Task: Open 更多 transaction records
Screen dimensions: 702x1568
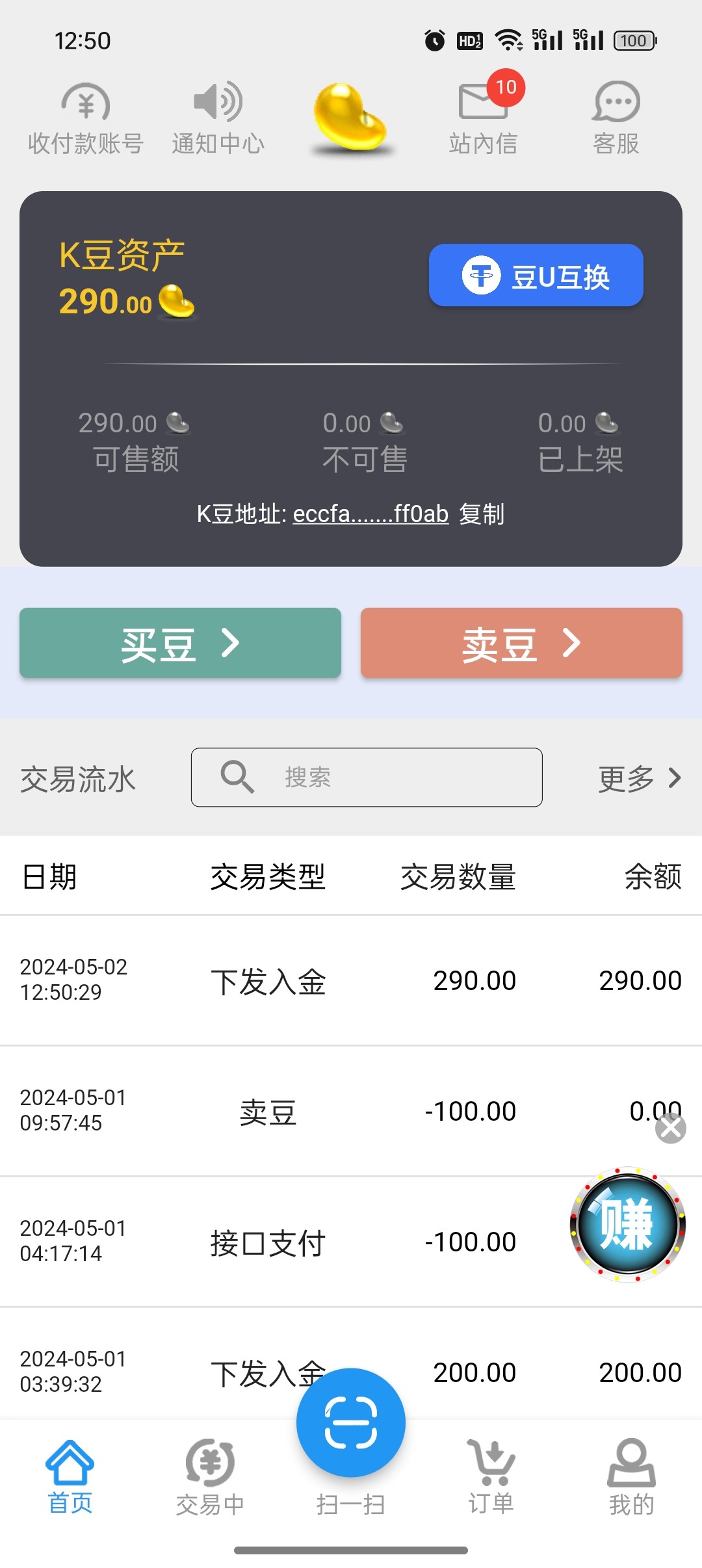Action: coord(640,778)
